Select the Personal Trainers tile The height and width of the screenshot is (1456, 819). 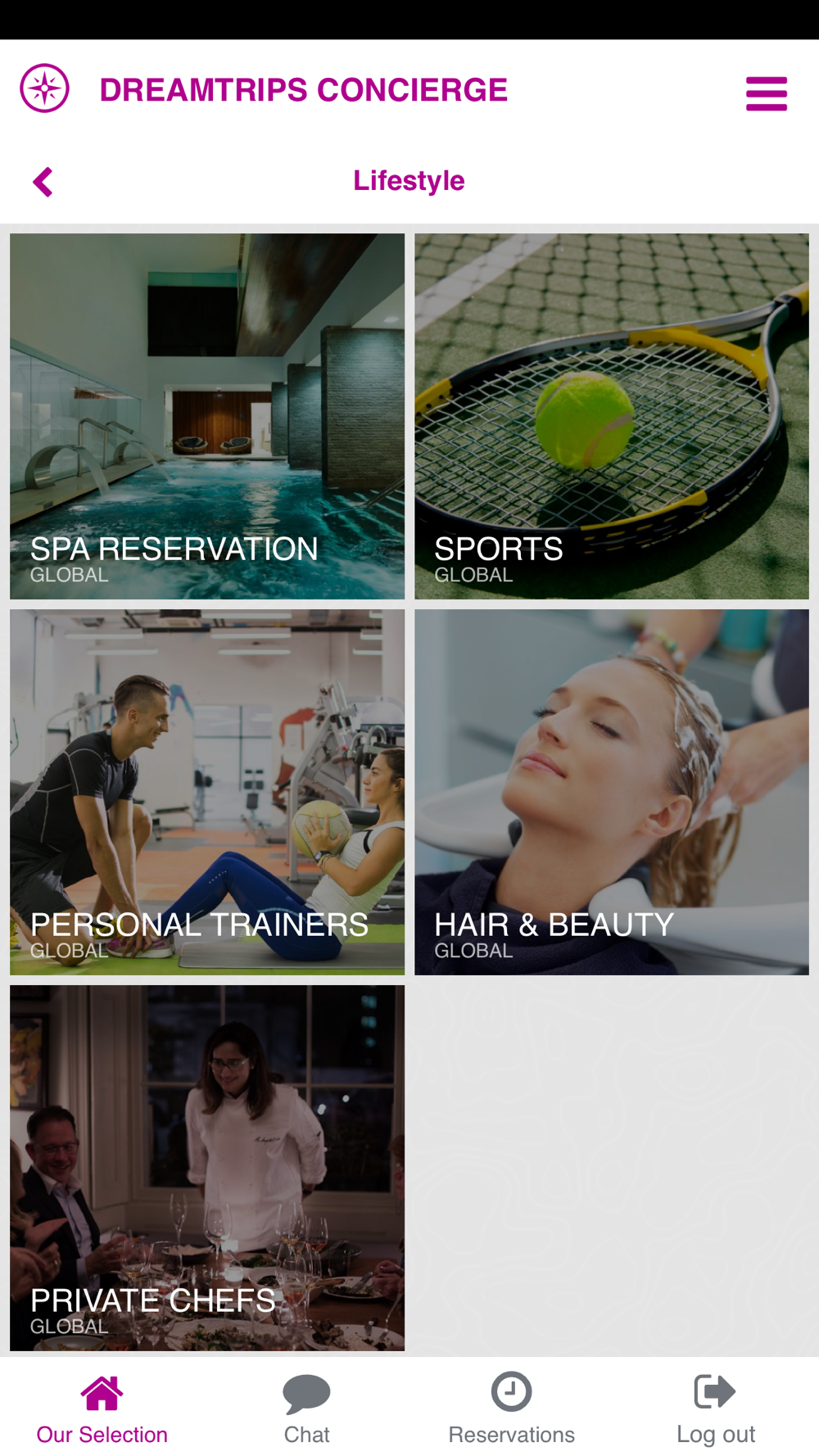[x=207, y=792]
